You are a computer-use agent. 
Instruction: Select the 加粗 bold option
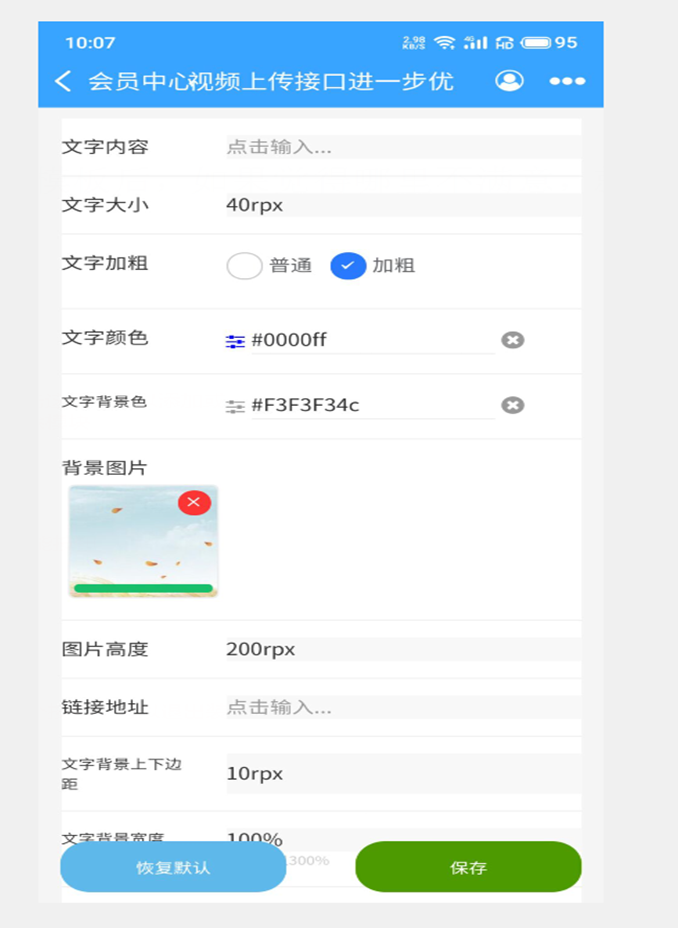(x=348, y=266)
